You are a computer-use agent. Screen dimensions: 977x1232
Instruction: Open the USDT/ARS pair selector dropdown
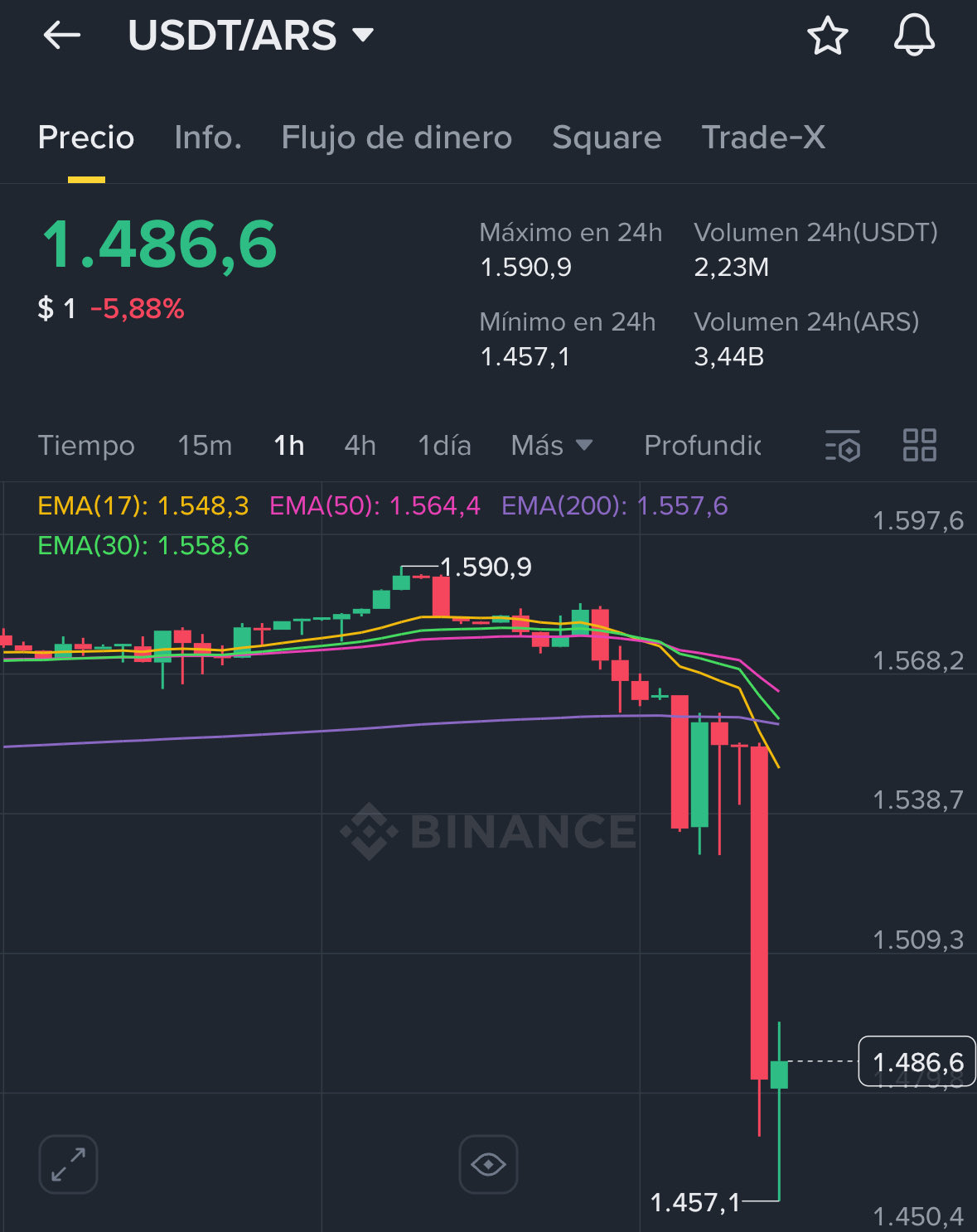point(250,36)
